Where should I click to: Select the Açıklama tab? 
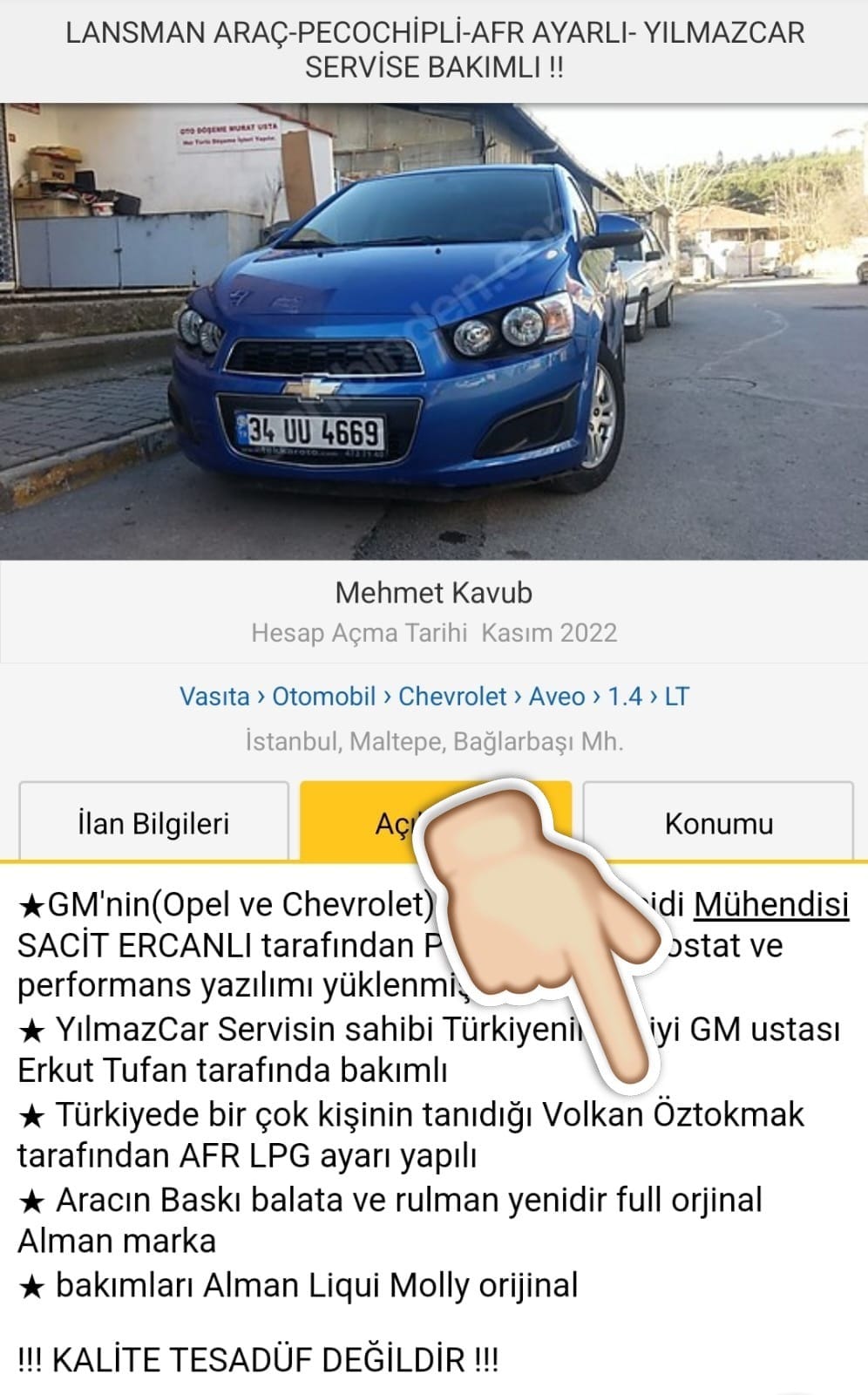436,821
